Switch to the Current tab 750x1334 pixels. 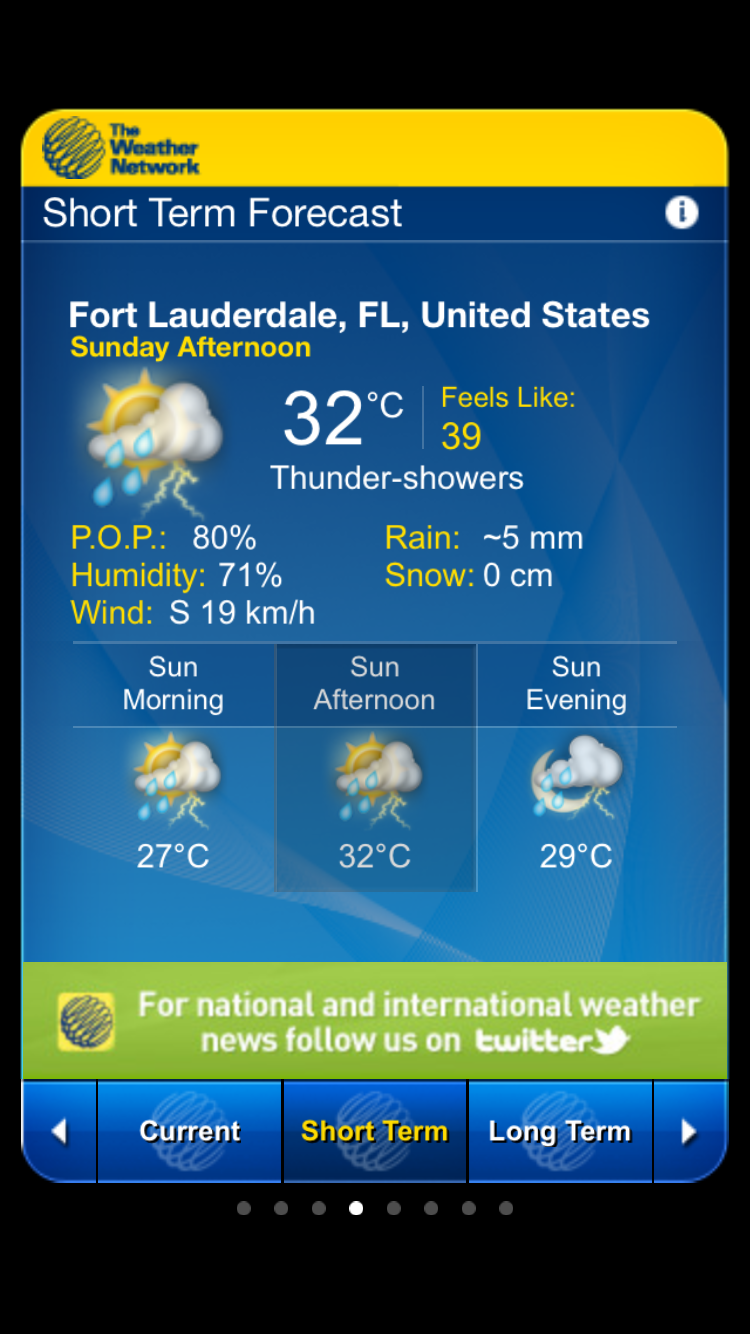pos(189,1131)
